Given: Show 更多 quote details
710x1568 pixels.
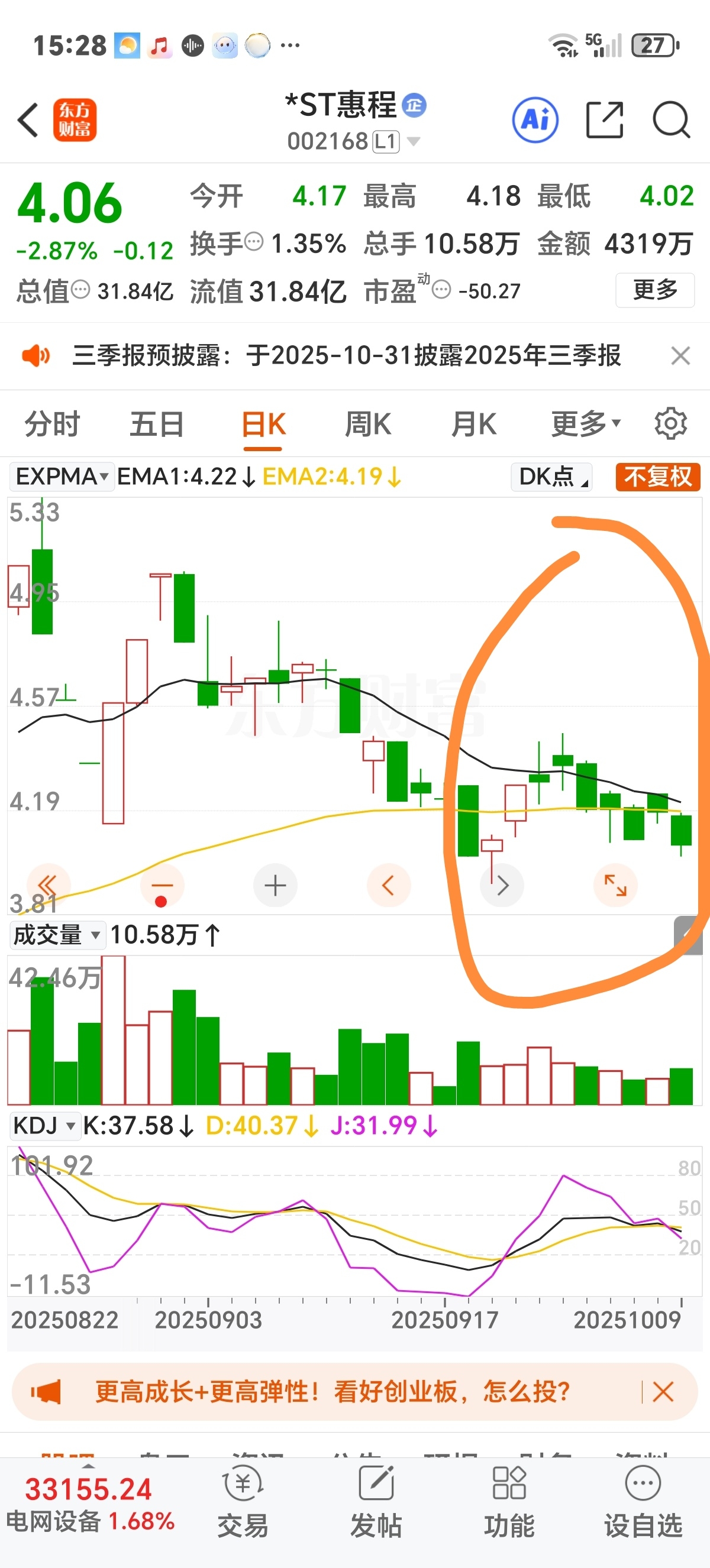Looking at the screenshot, I should click(x=654, y=290).
